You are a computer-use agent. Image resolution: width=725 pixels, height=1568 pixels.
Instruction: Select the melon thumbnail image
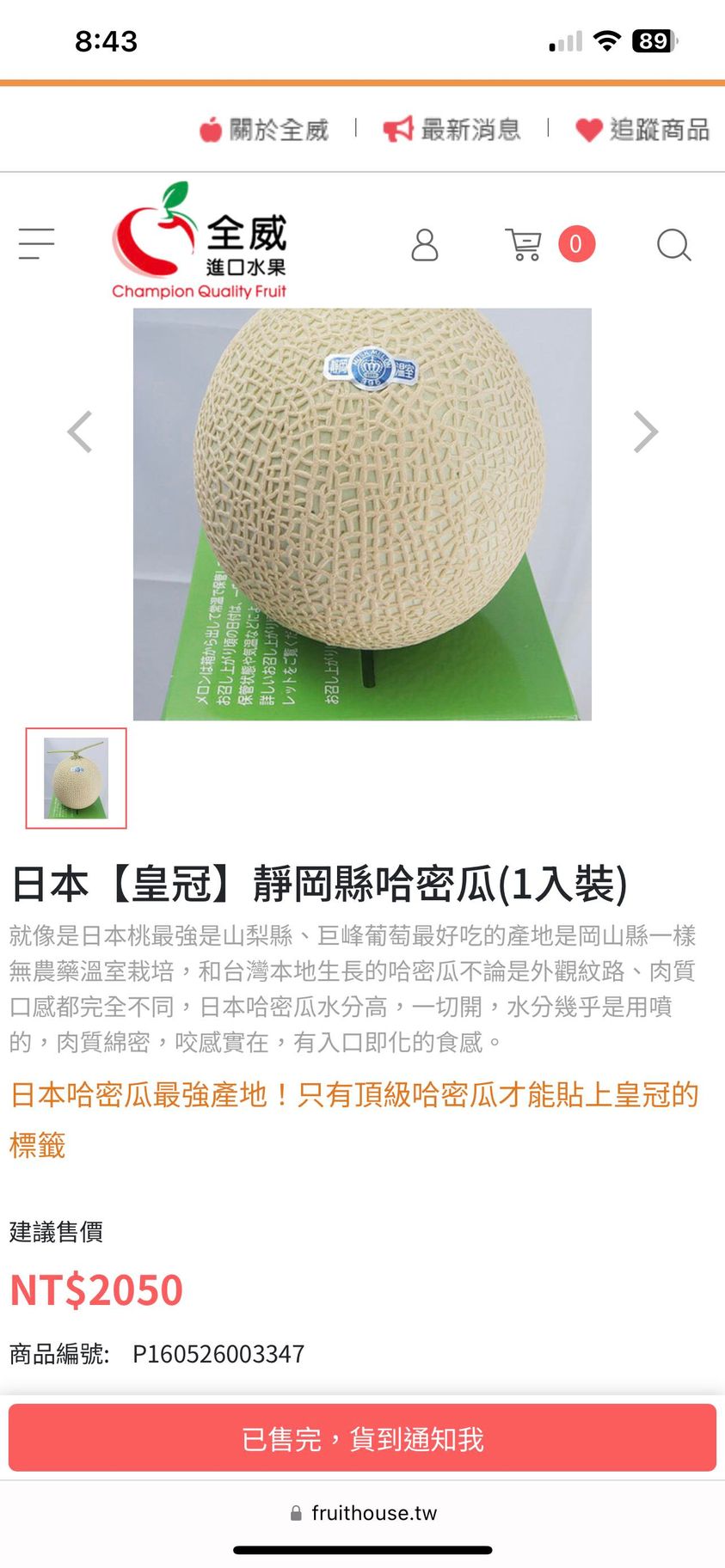[77, 778]
